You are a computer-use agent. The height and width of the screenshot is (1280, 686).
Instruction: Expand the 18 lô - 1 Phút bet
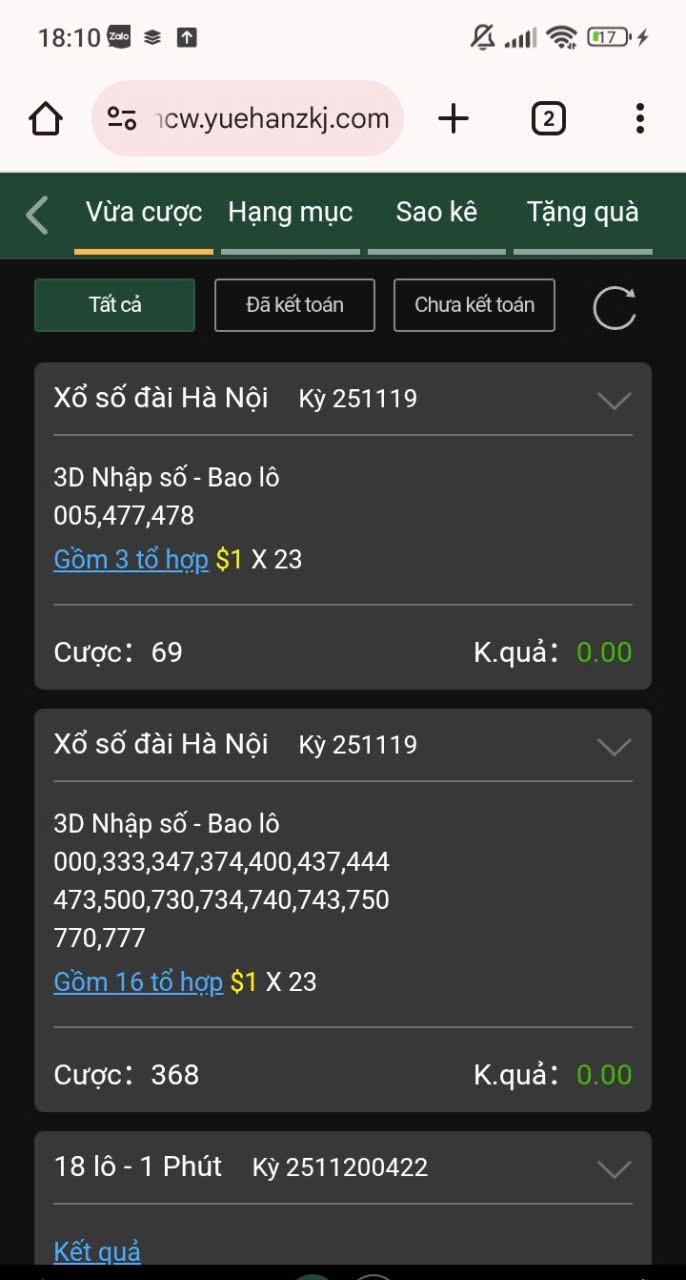point(614,1168)
